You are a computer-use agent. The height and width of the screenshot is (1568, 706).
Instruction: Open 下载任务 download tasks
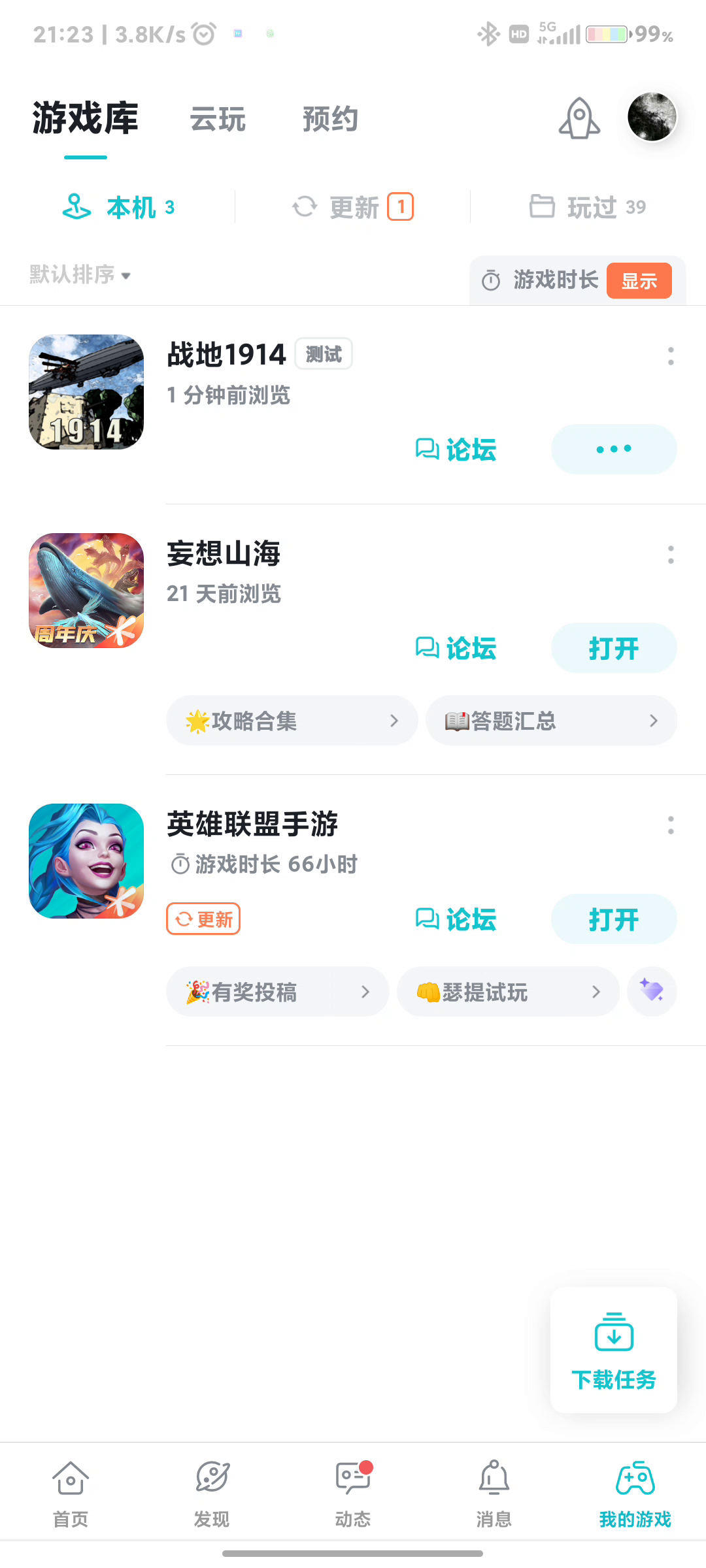[x=613, y=1350]
